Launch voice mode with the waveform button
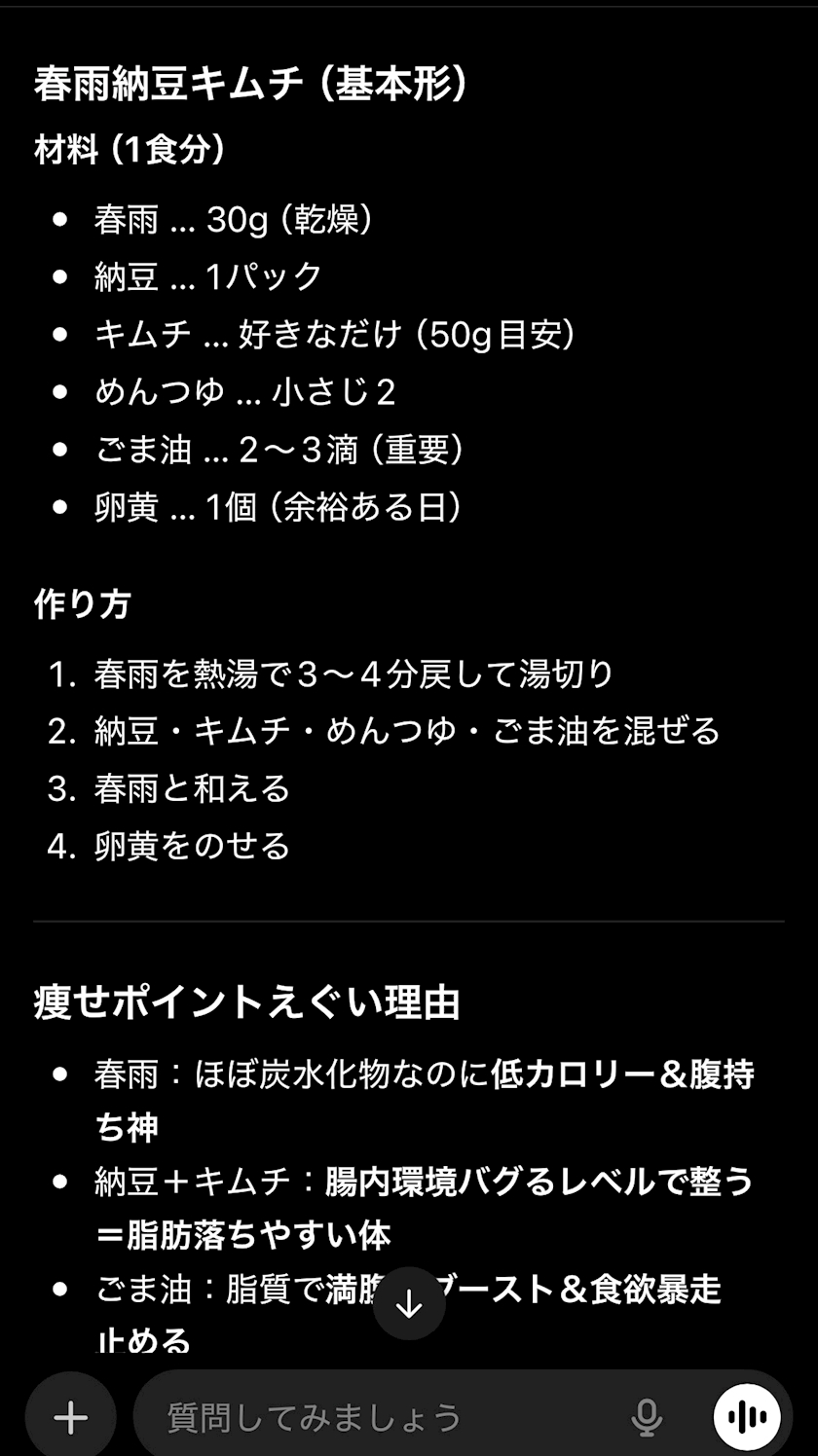Viewport: 818px width, 1456px height. pyautogui.click(x=748, y=1417)
